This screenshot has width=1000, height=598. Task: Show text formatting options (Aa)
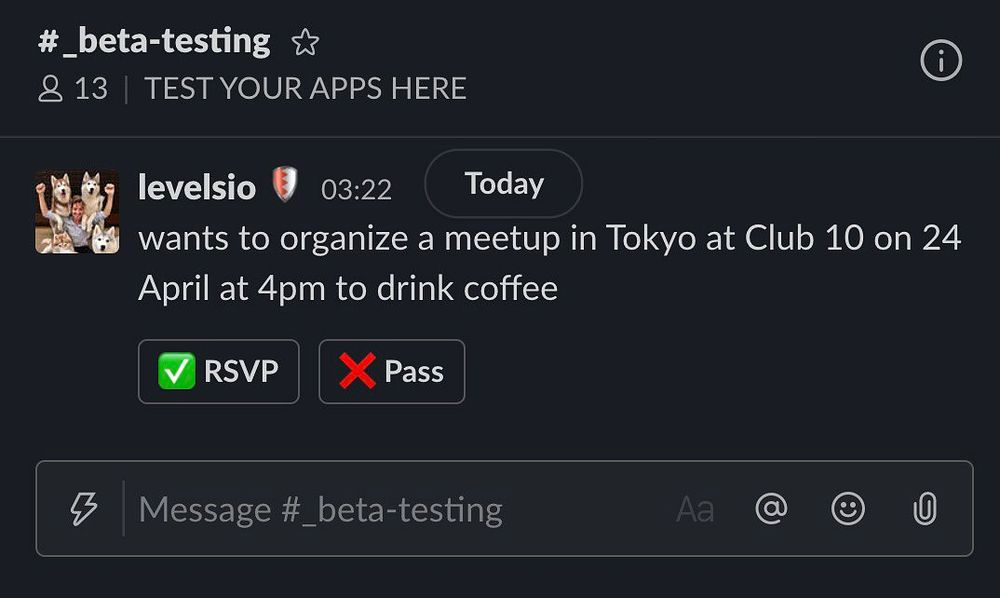[695, 510]
